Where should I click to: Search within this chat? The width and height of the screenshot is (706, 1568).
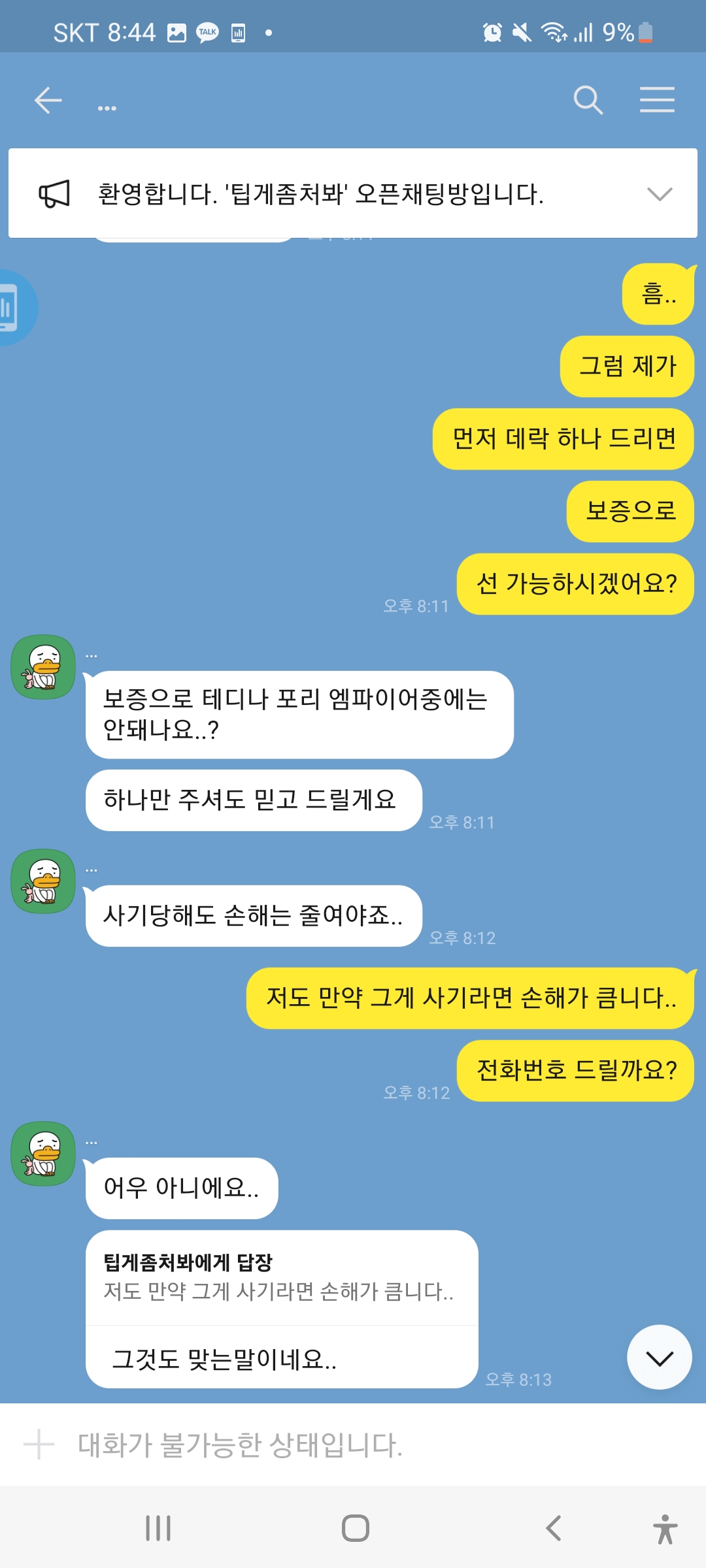[588, 101]
